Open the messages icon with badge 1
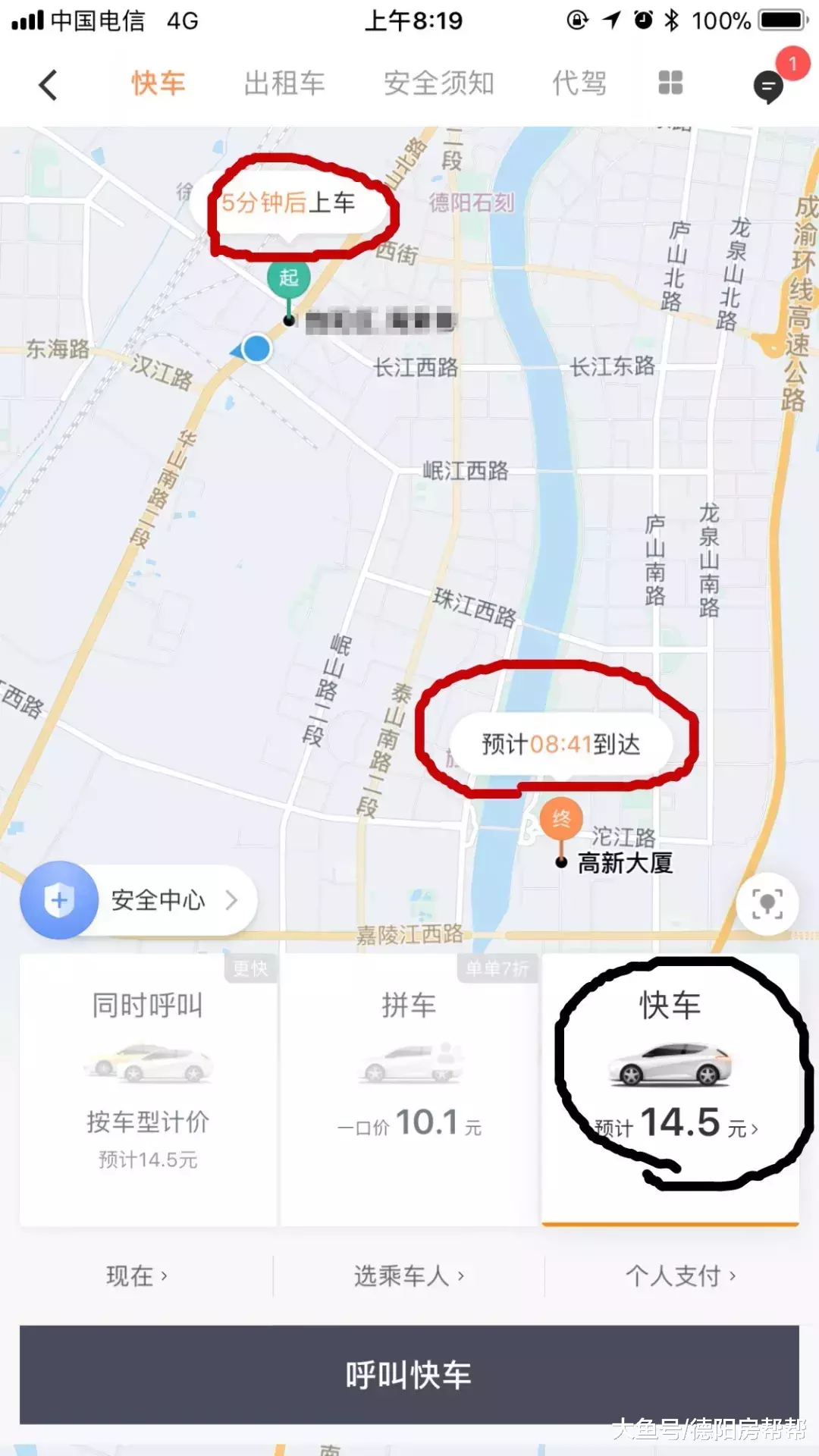Image resolution: width=819 pixels, height=1456 pixels. [x=769, y=85]
